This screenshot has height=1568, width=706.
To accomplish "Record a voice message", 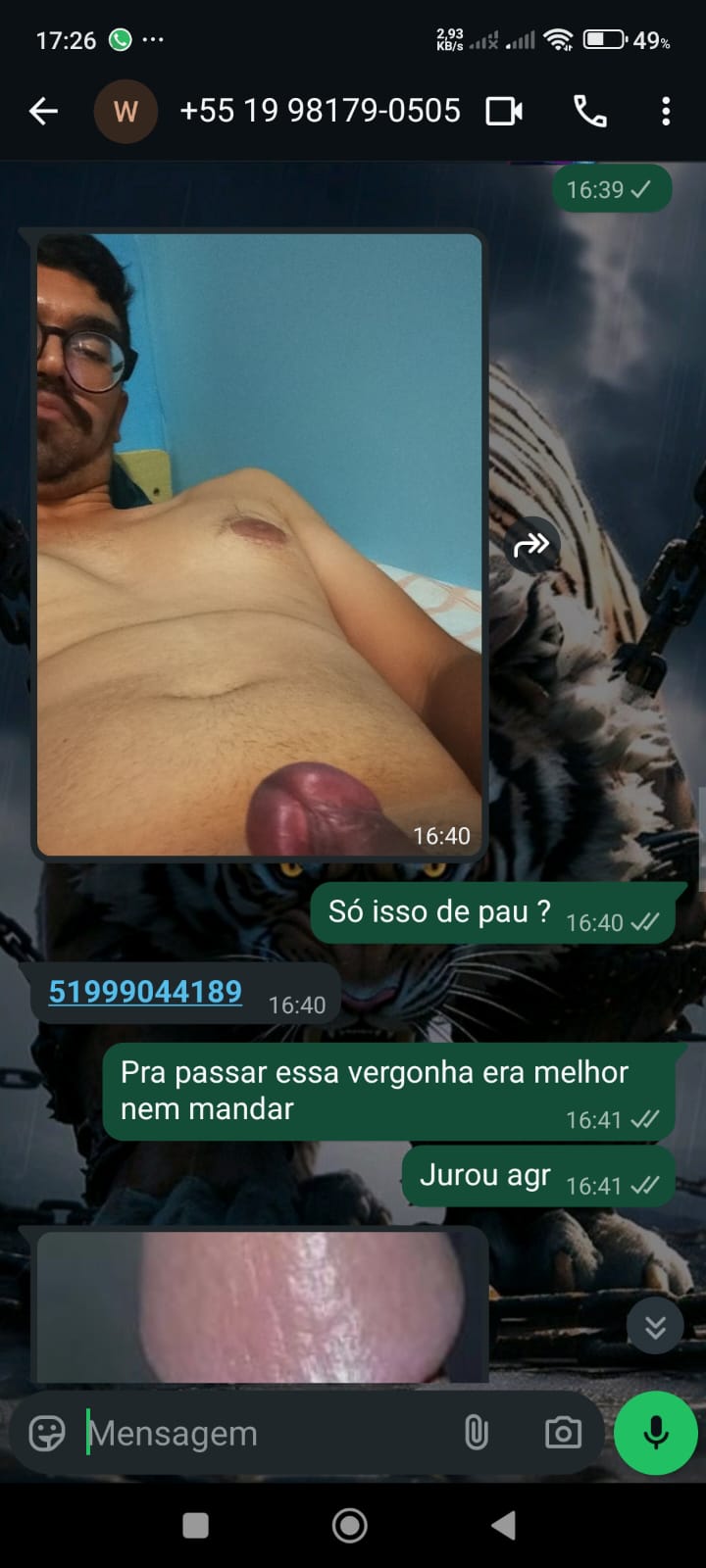I will click(x=655, y=1433).
